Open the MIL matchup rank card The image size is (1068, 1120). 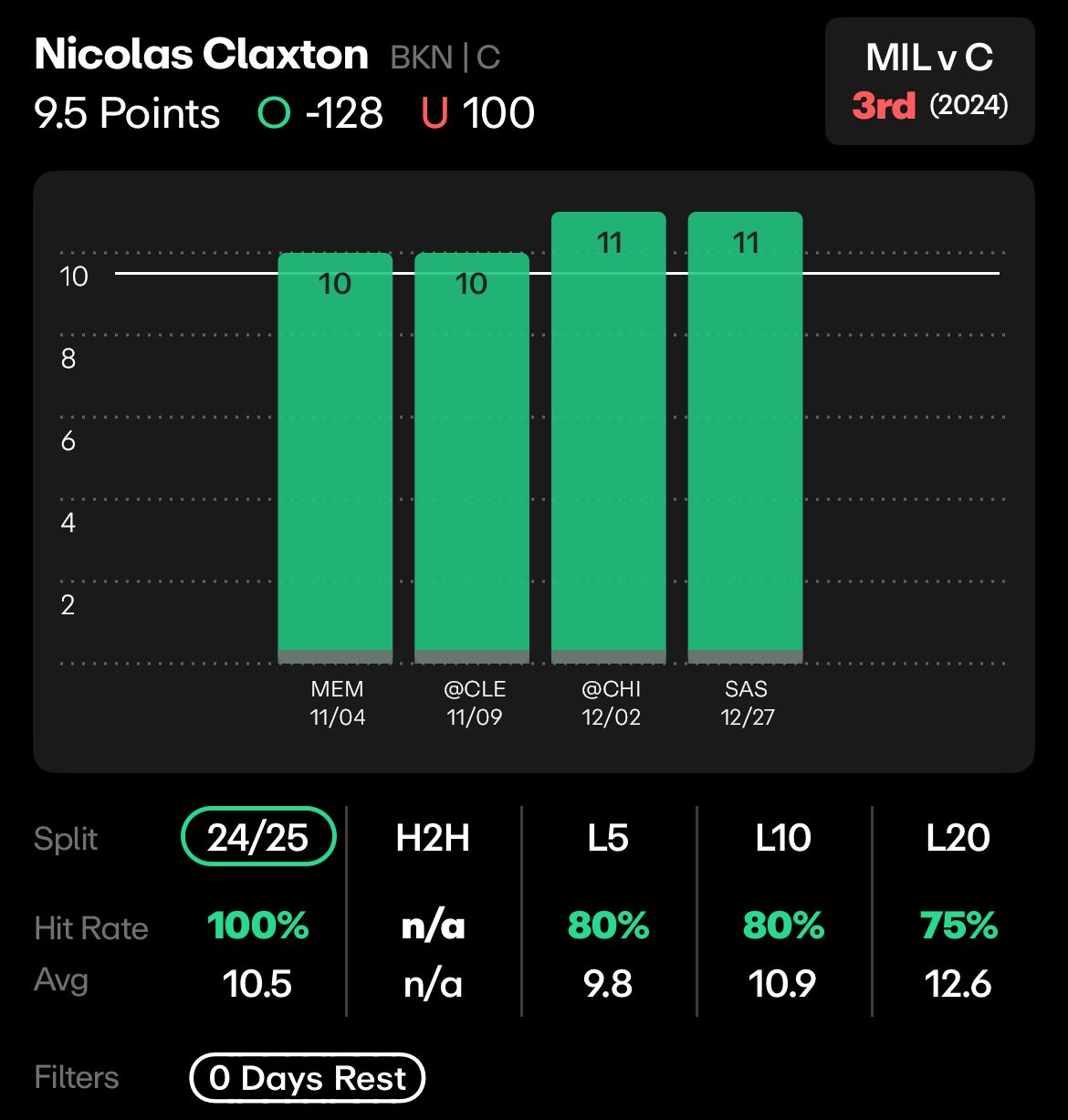tap(929, 81)
